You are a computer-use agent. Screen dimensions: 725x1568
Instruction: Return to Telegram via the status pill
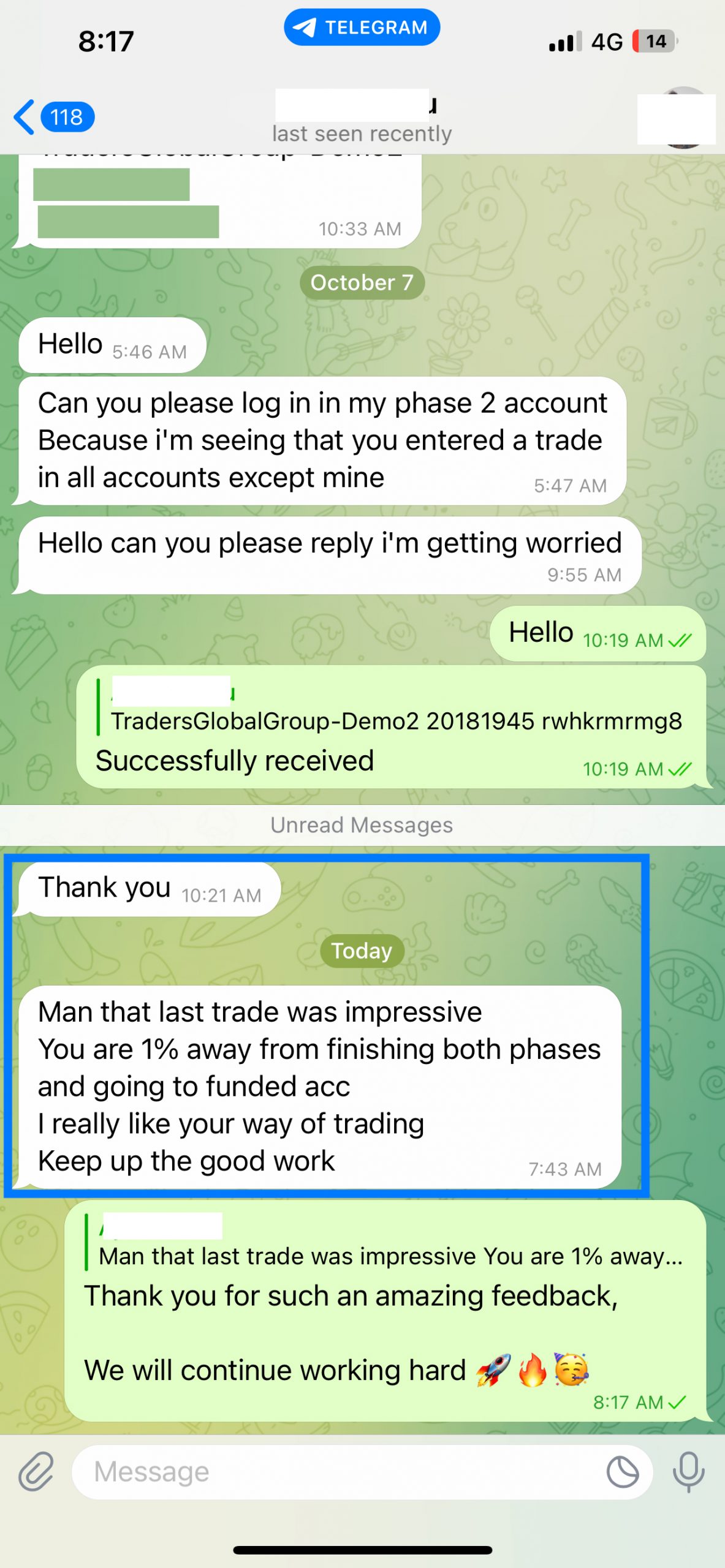tap(362, 28)
